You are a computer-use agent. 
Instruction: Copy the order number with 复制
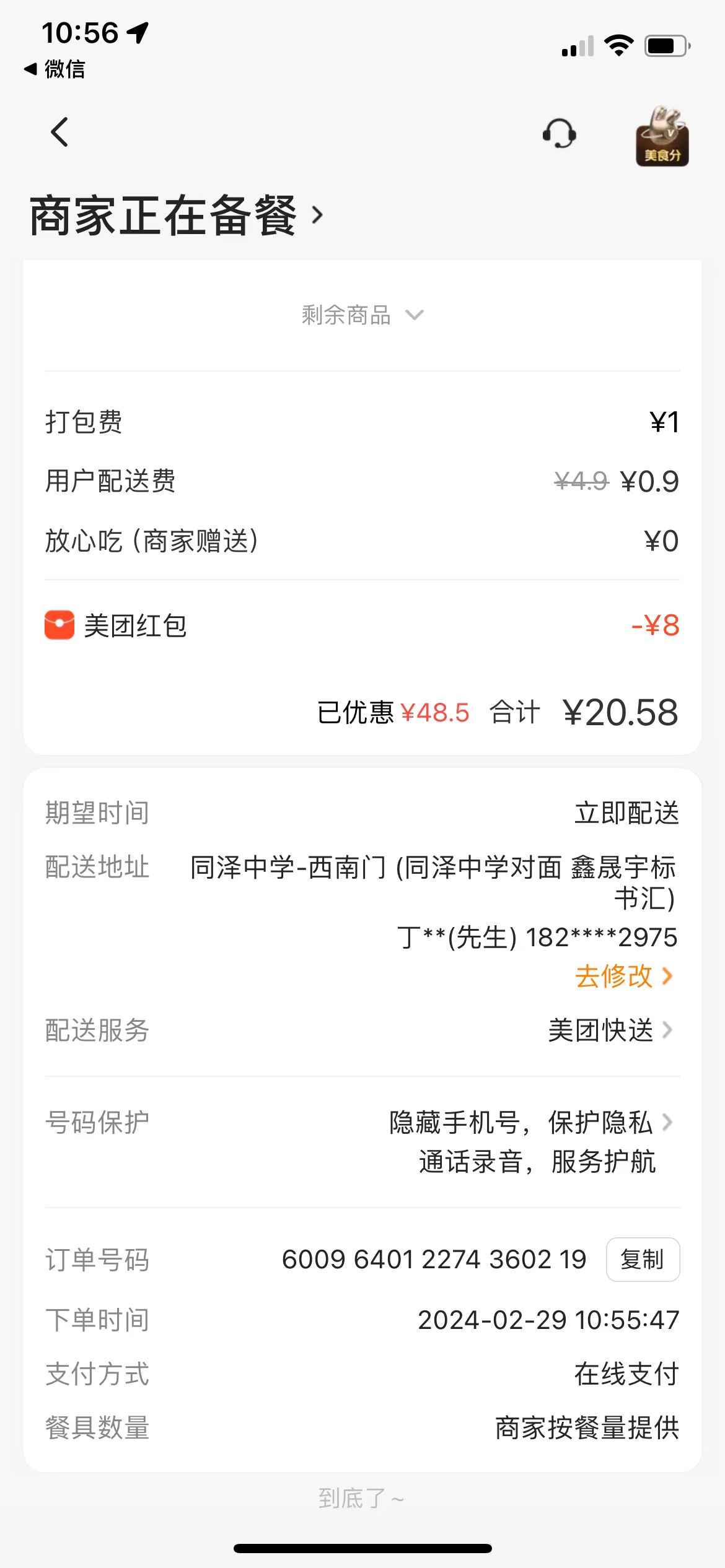click(642, 1260)
